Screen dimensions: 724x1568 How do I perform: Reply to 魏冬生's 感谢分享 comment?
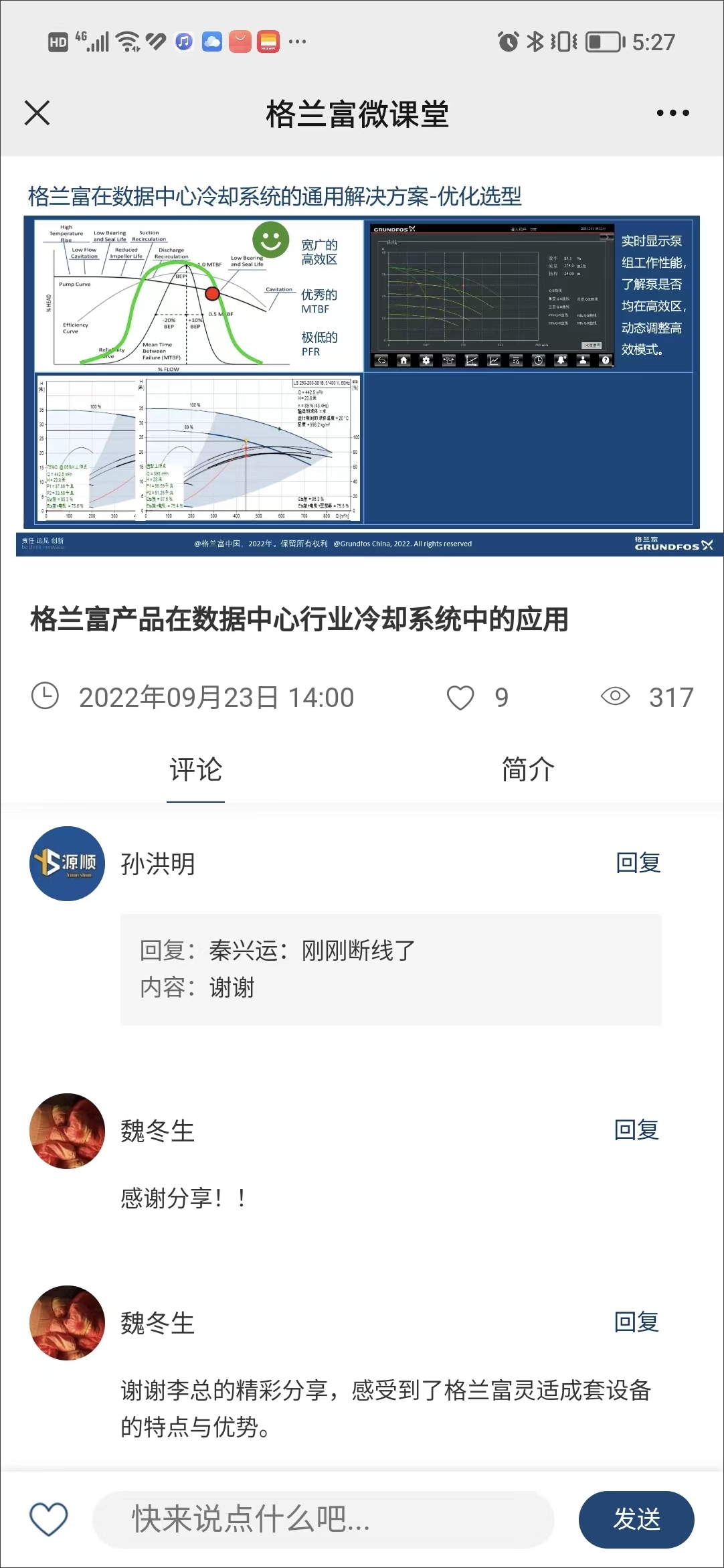[636, 1130]
